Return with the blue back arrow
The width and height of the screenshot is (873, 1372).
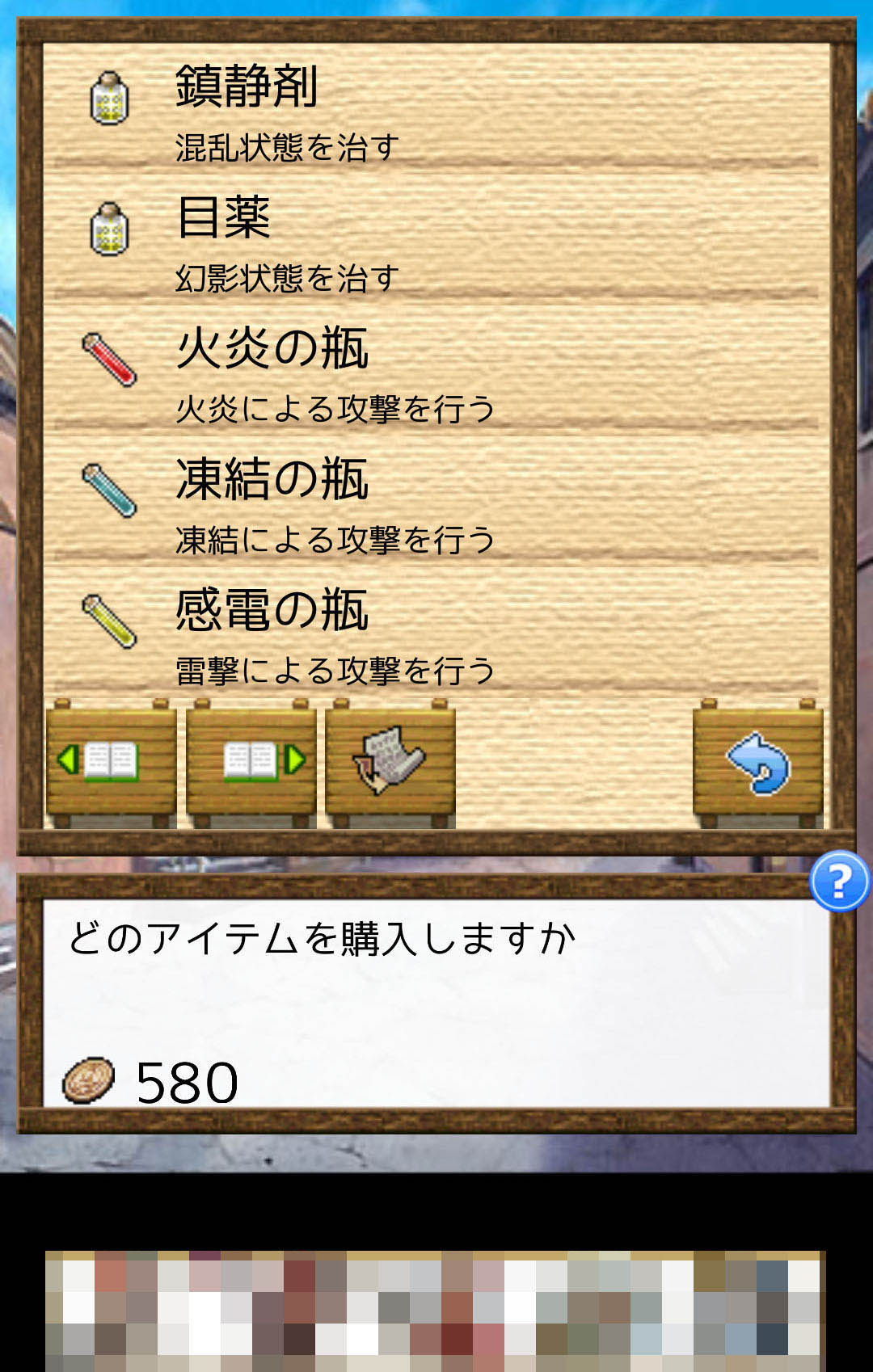point(758,762)
